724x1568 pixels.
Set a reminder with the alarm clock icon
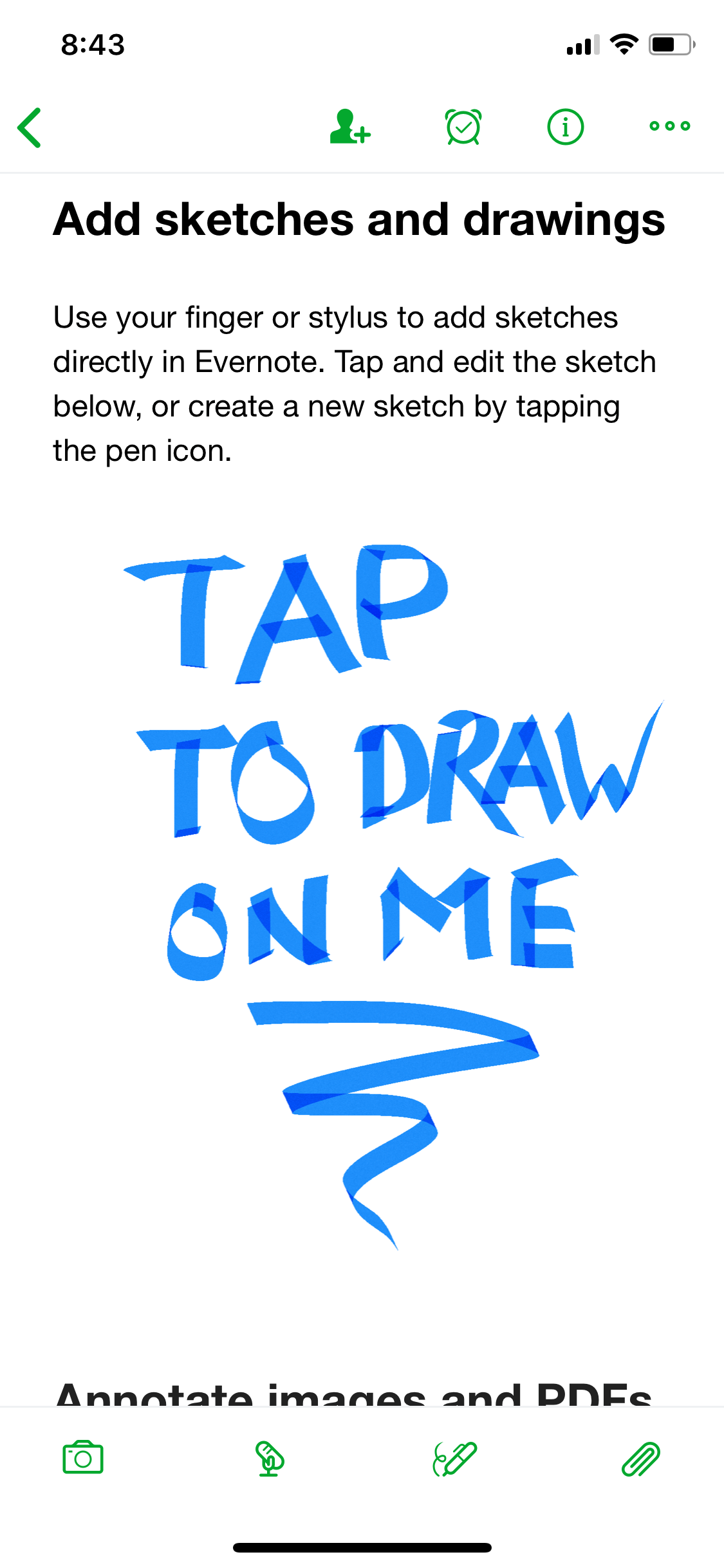pos(463,127)
